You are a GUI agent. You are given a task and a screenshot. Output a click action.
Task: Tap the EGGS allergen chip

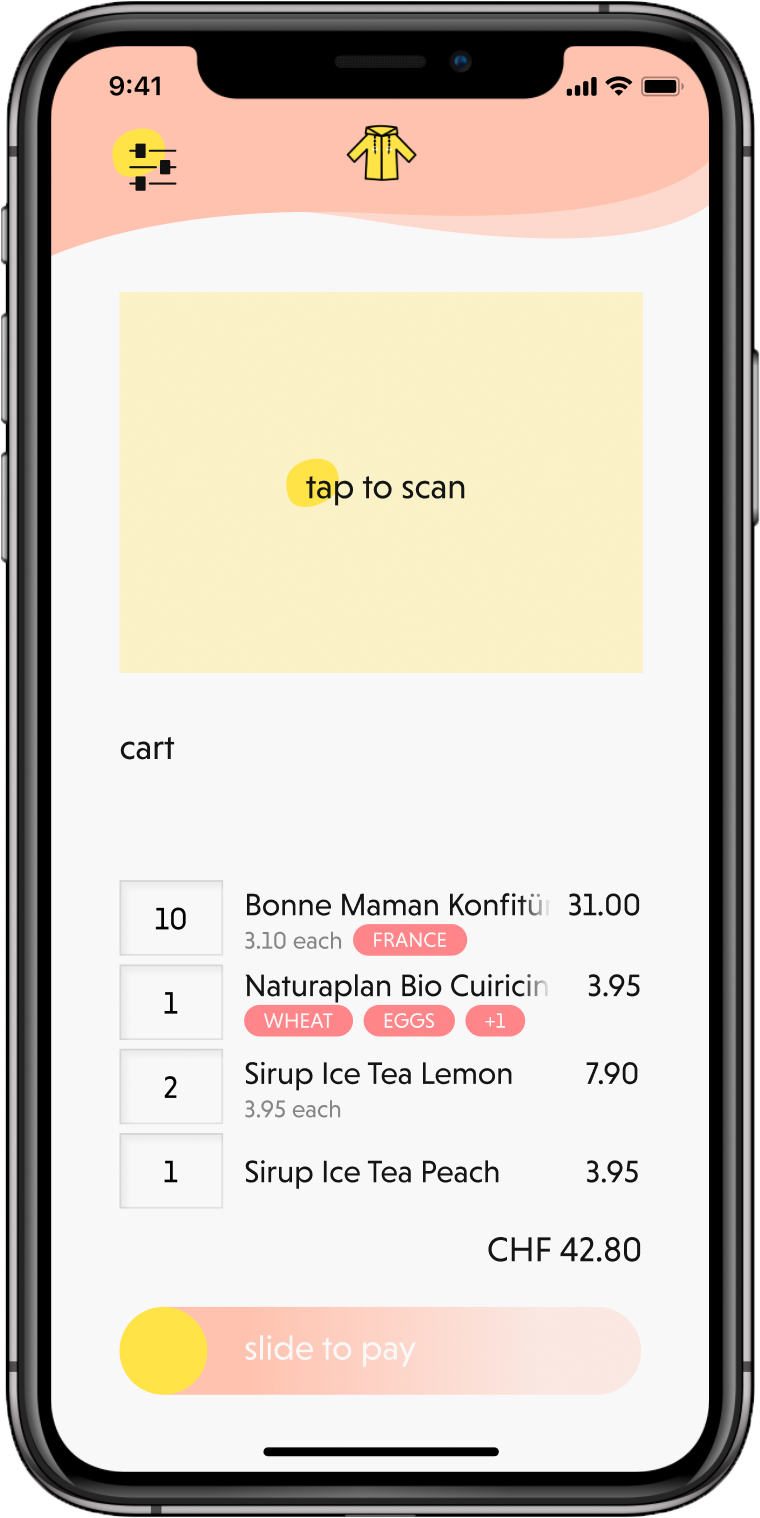409,1021
